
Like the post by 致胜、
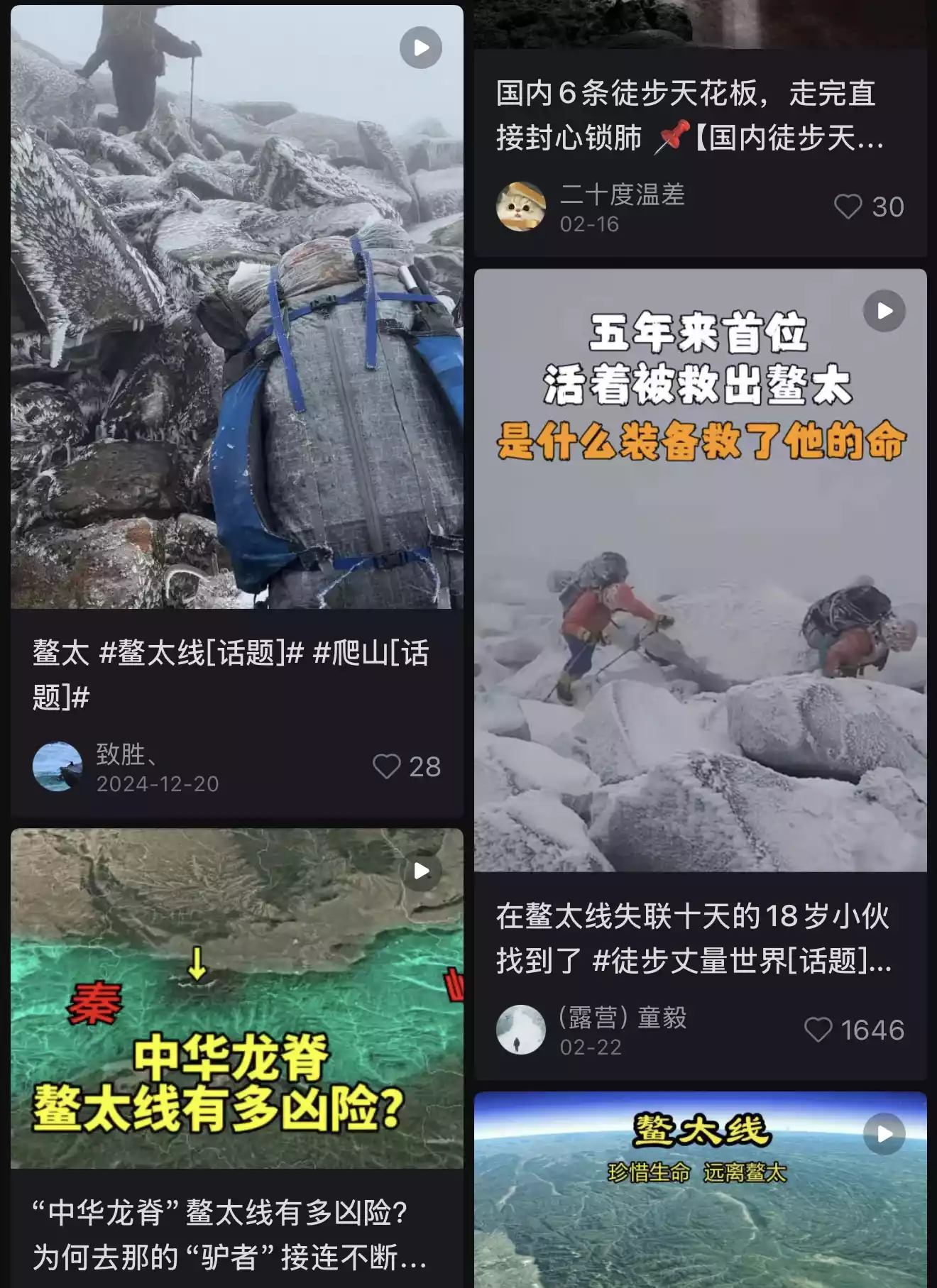pyautogui.click(x=387, y=766)
